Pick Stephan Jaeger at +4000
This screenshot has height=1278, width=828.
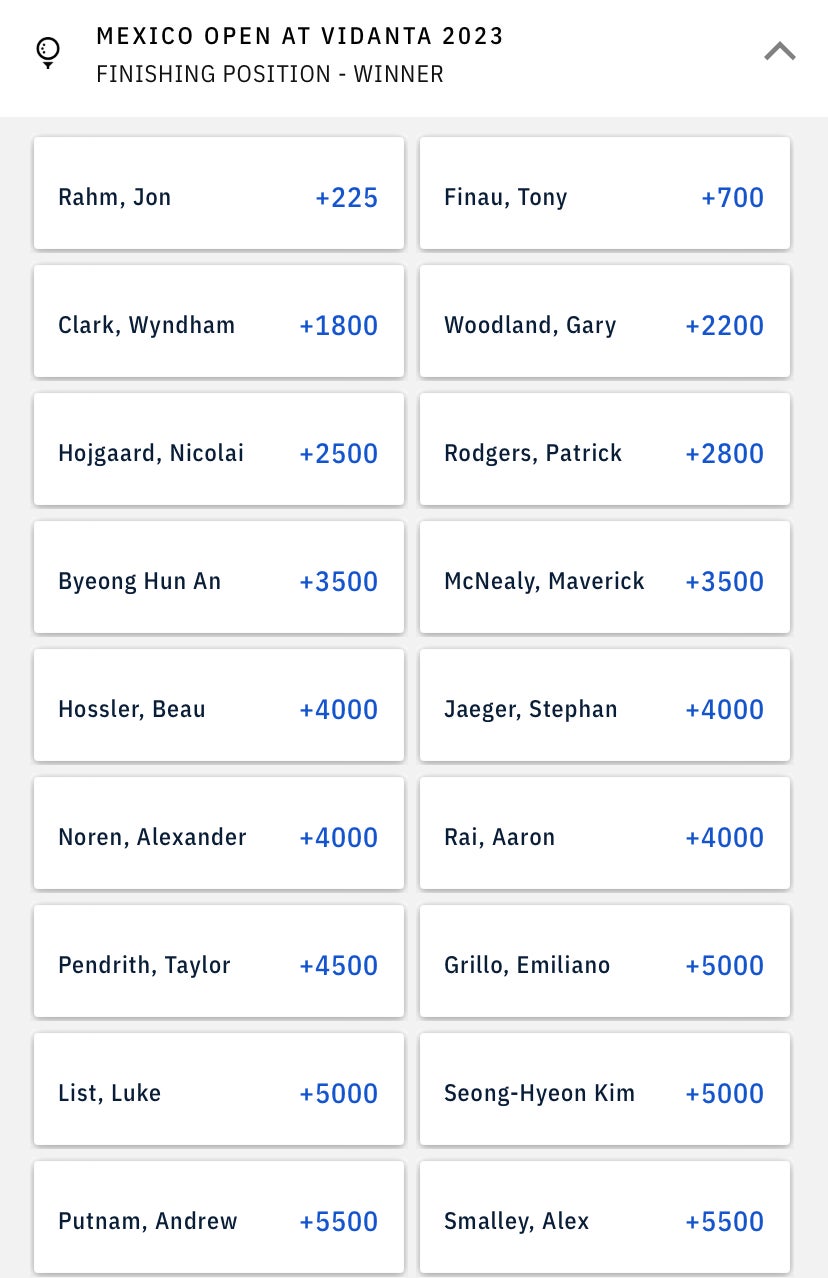point(604,709)
